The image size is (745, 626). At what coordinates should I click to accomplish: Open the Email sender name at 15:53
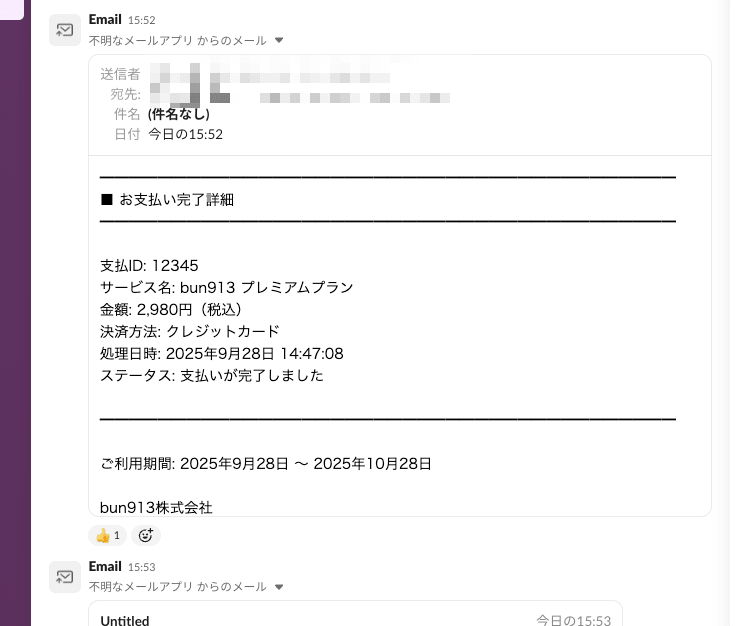tap(105, 566)
